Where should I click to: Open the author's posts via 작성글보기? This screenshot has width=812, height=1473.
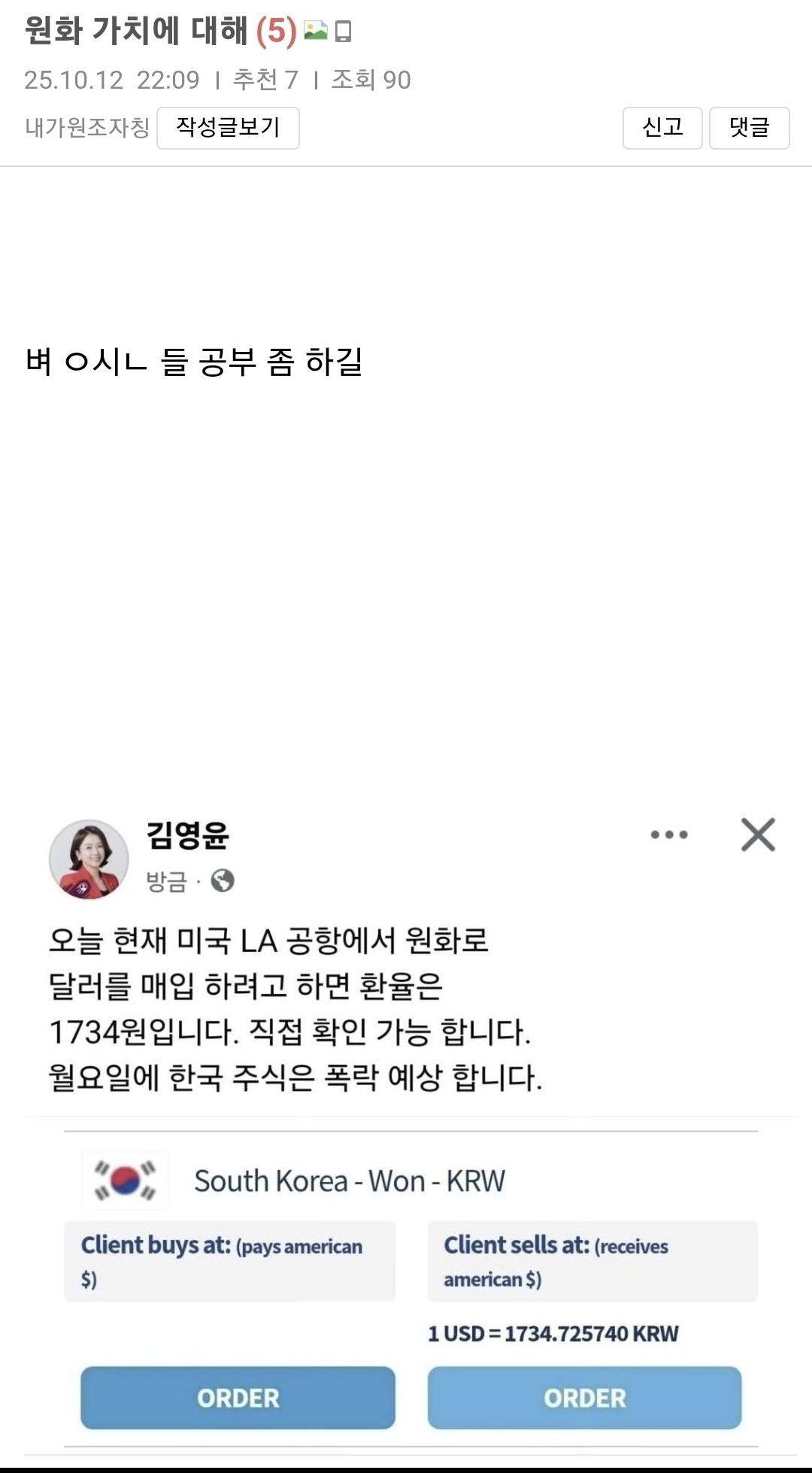(x=228, y=127)
